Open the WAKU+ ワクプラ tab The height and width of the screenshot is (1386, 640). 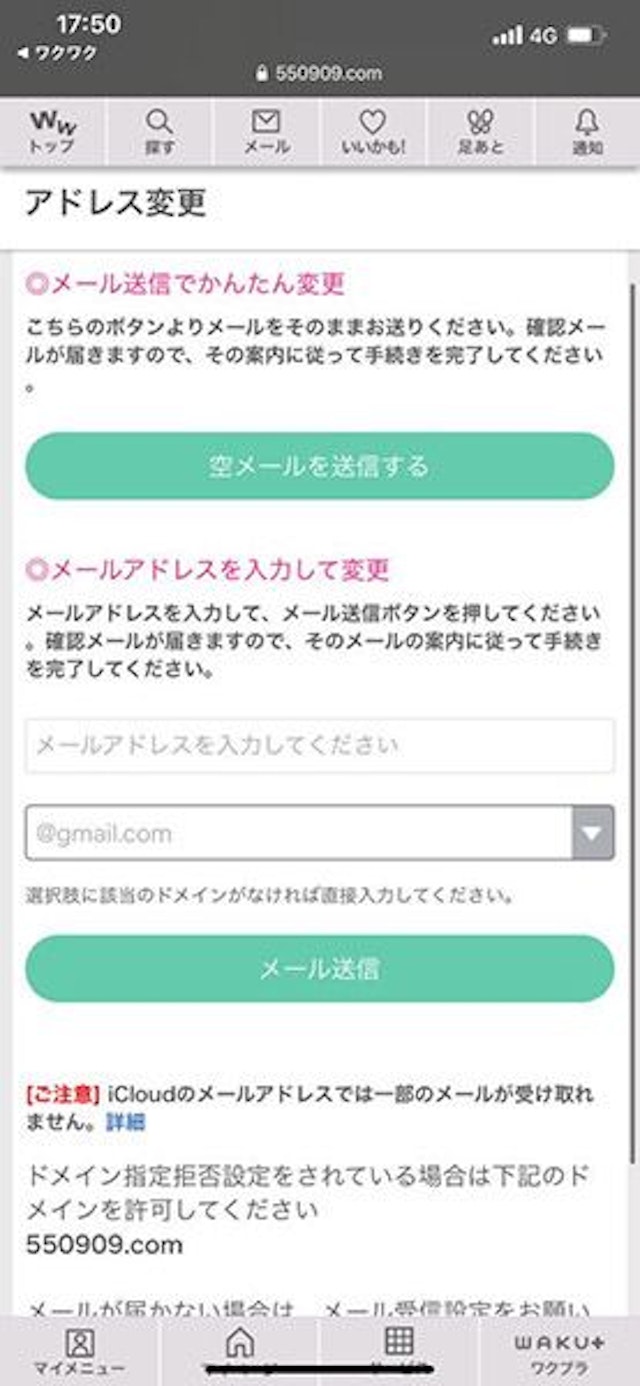tap(559, 1351)
